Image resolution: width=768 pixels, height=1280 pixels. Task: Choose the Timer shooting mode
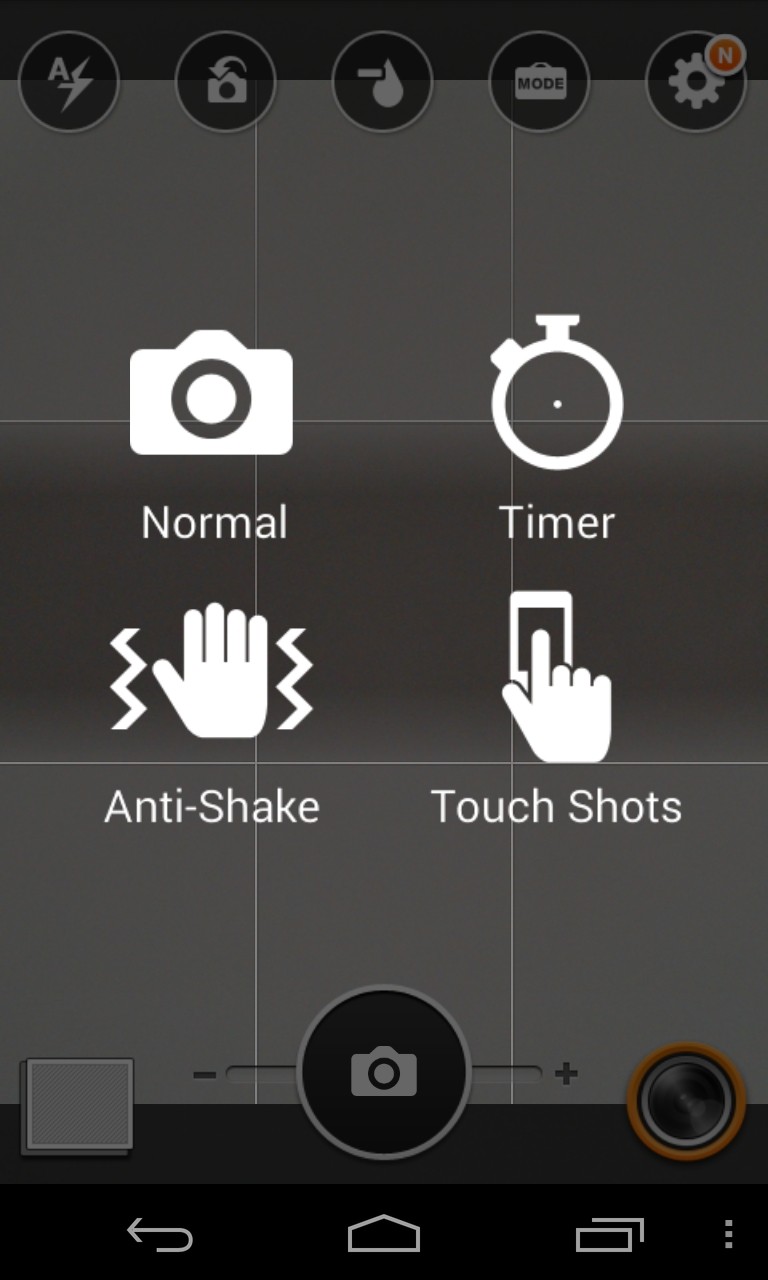[556, 432]
